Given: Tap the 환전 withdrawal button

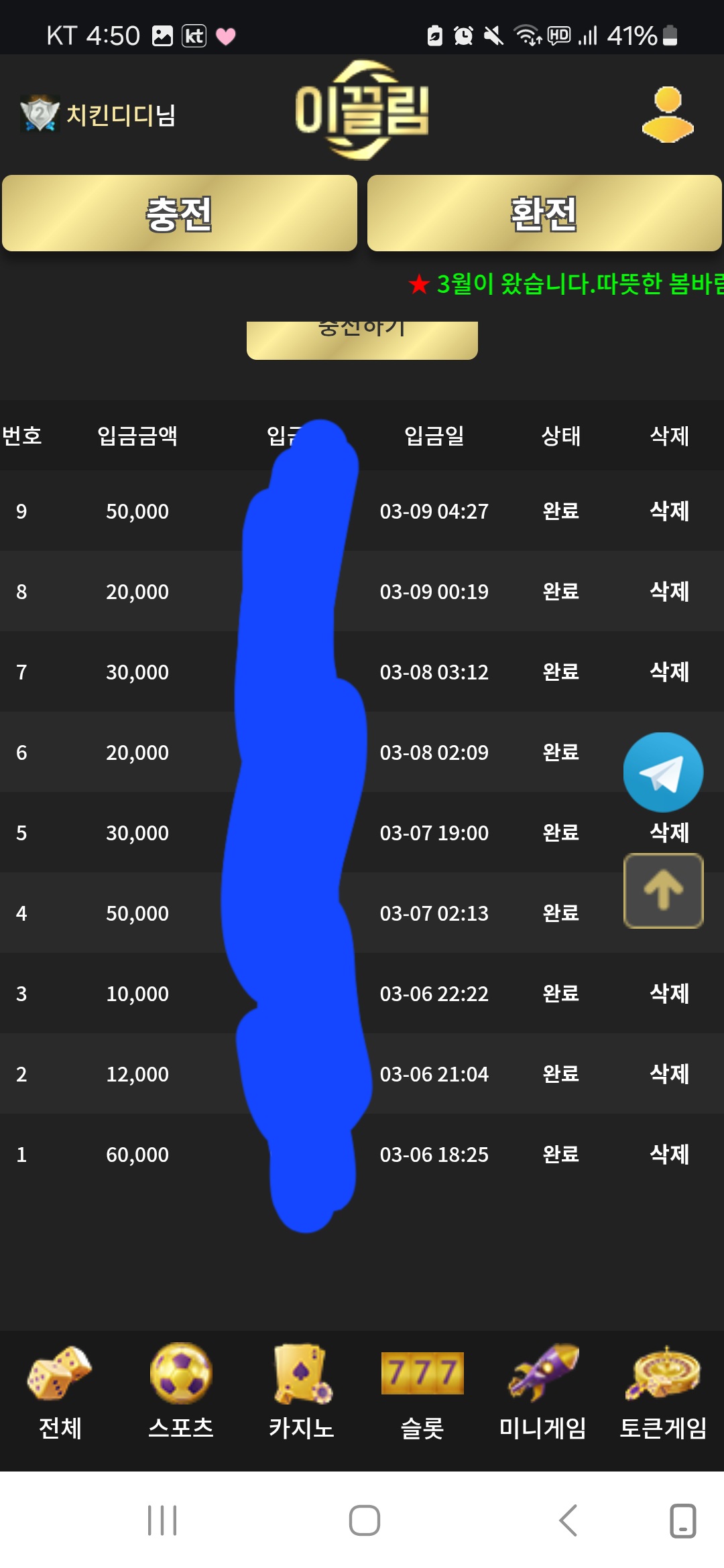Looking at the screenshot, I should pyautogui.click(x=544, y=214).
